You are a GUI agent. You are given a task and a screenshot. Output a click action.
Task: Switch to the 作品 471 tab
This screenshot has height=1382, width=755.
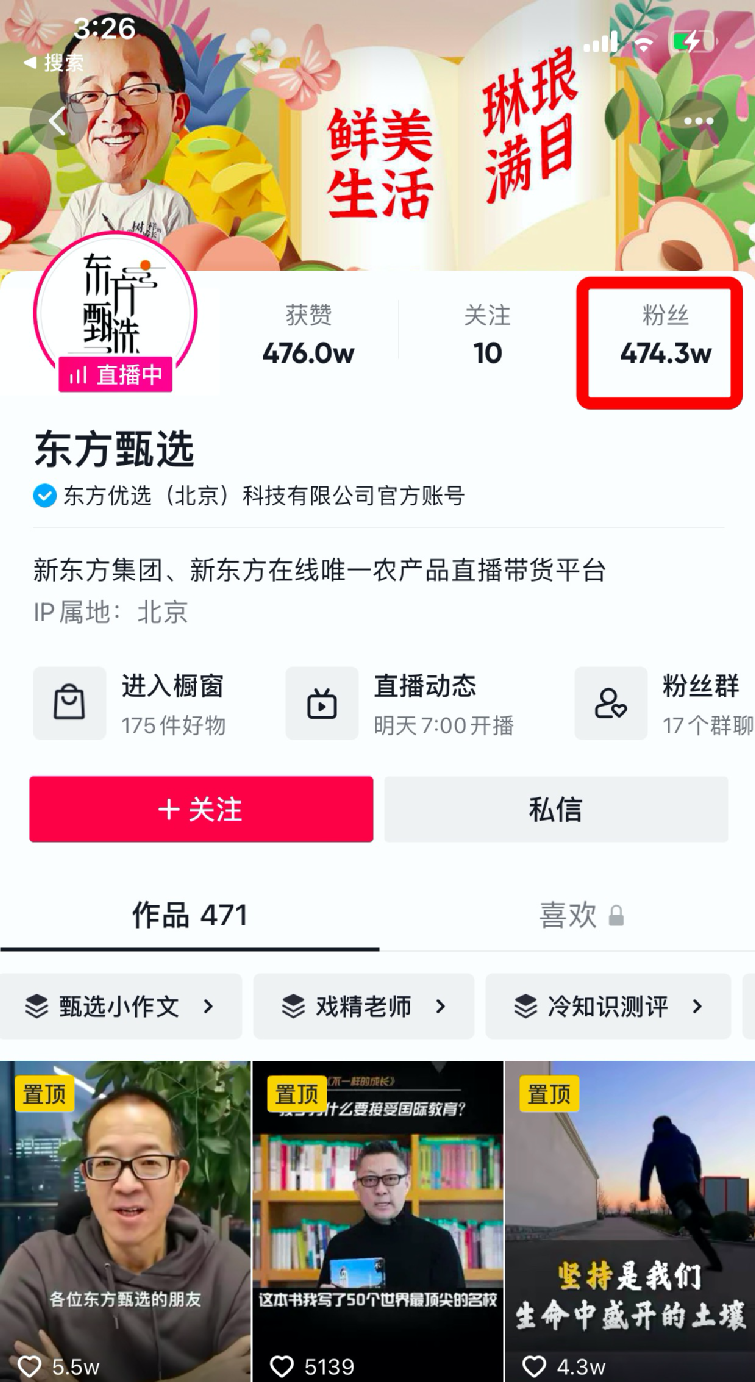189,915
